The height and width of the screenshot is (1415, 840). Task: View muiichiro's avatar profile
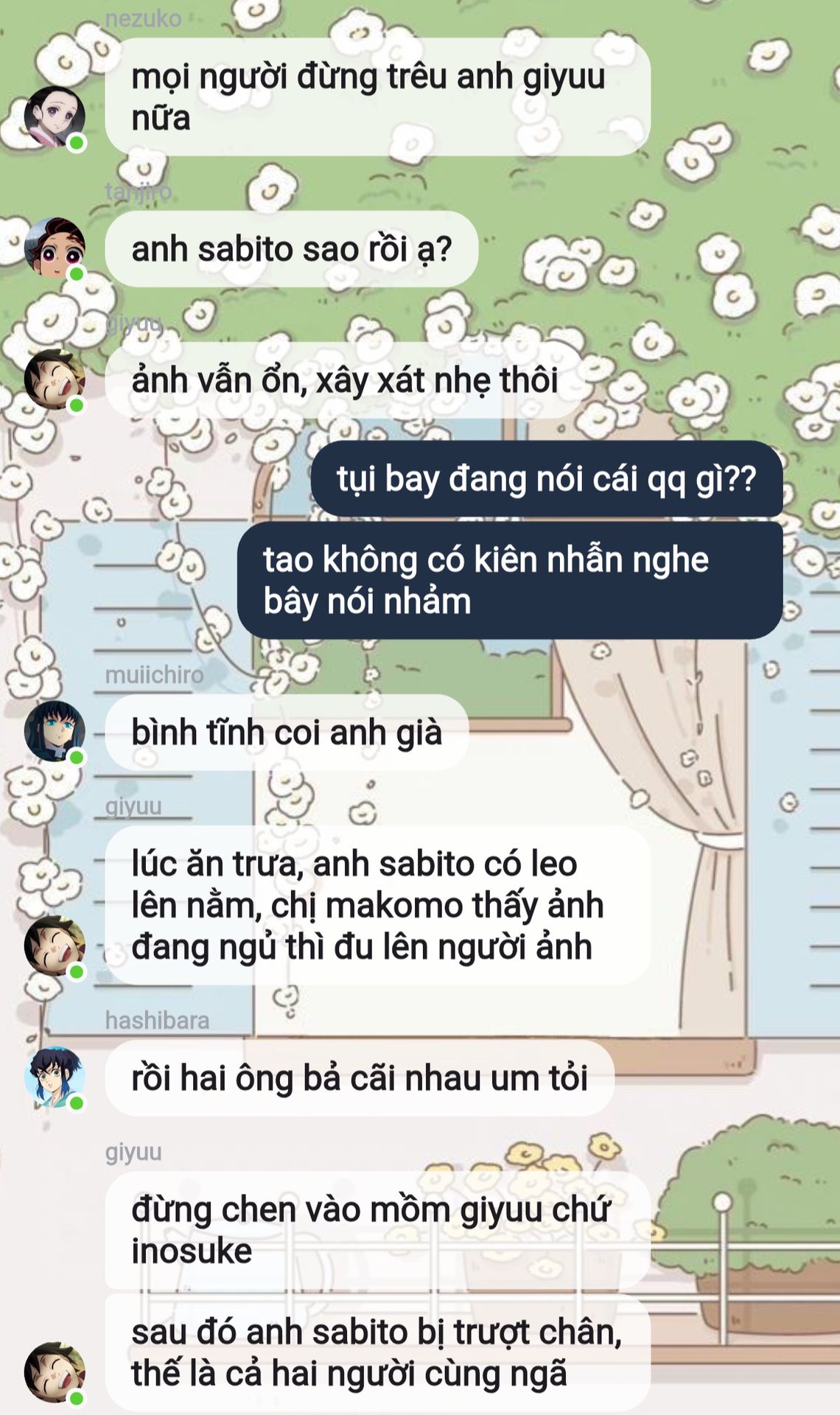coord(55,731)
